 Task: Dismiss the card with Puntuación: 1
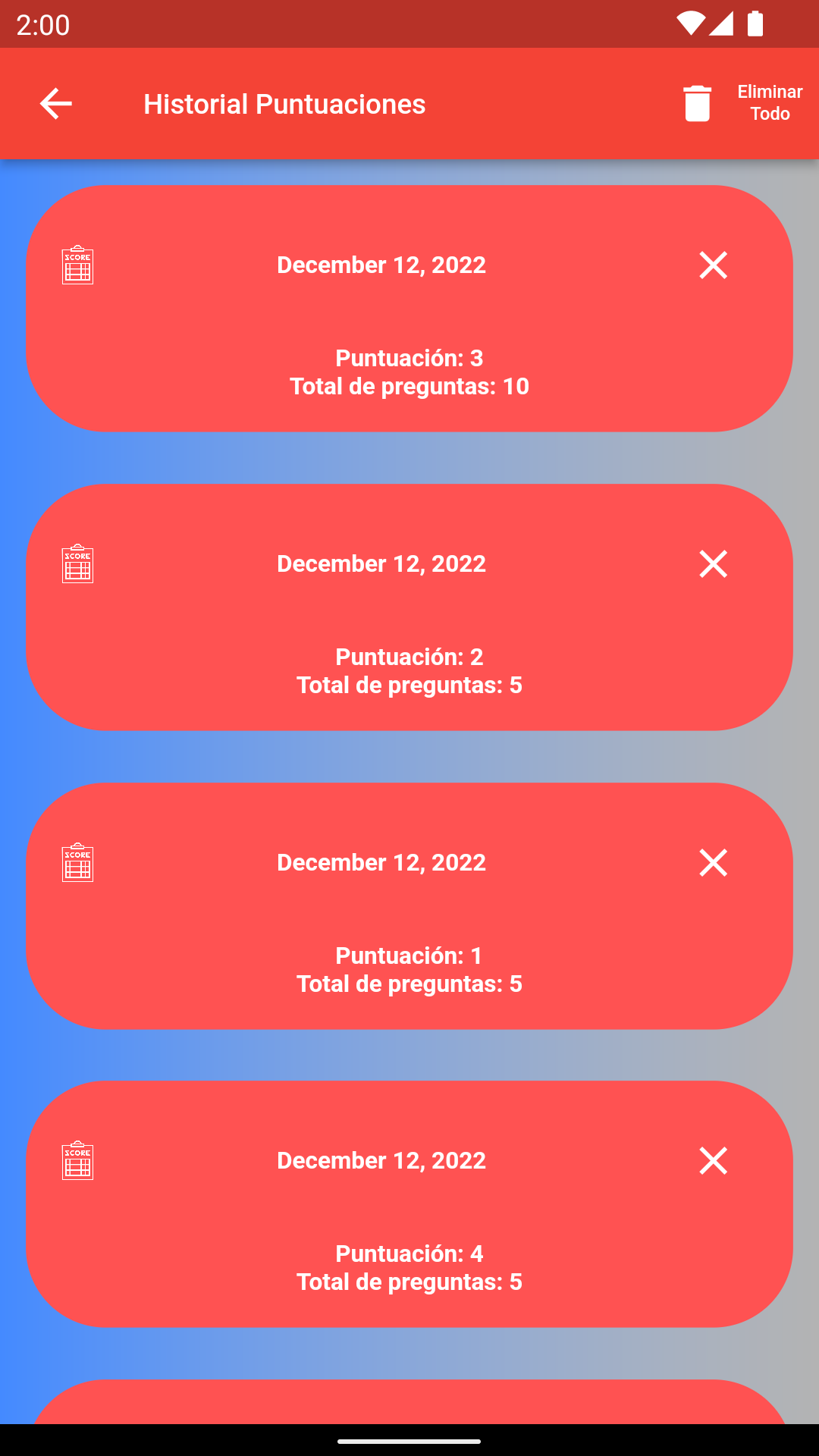(x=713, y=863)
